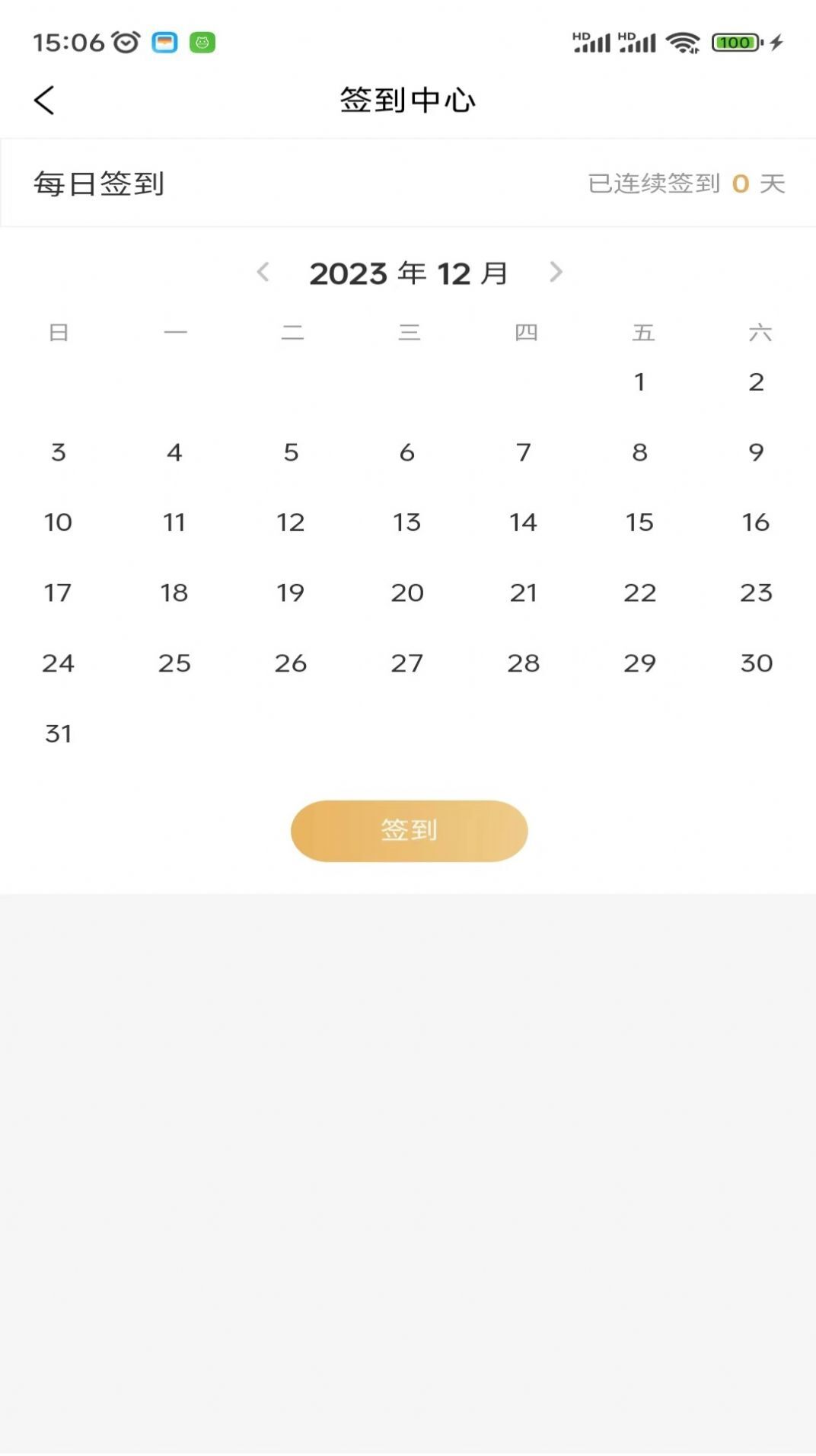Tap the back arrow to exit sign-in center
Screen dimensions: 816x1456
click(44, 99)
